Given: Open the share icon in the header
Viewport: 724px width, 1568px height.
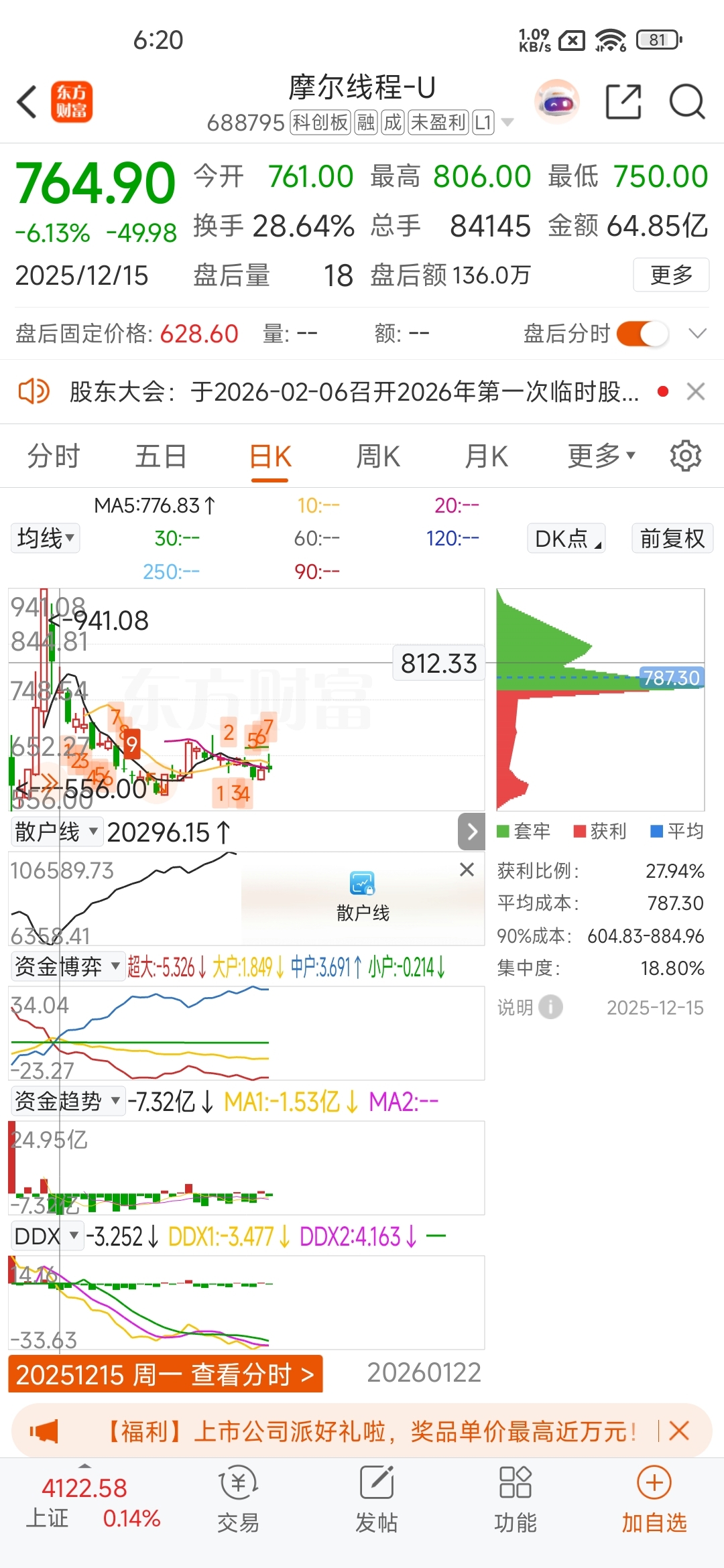Looking at the screenshot, I should click(625, 101).
